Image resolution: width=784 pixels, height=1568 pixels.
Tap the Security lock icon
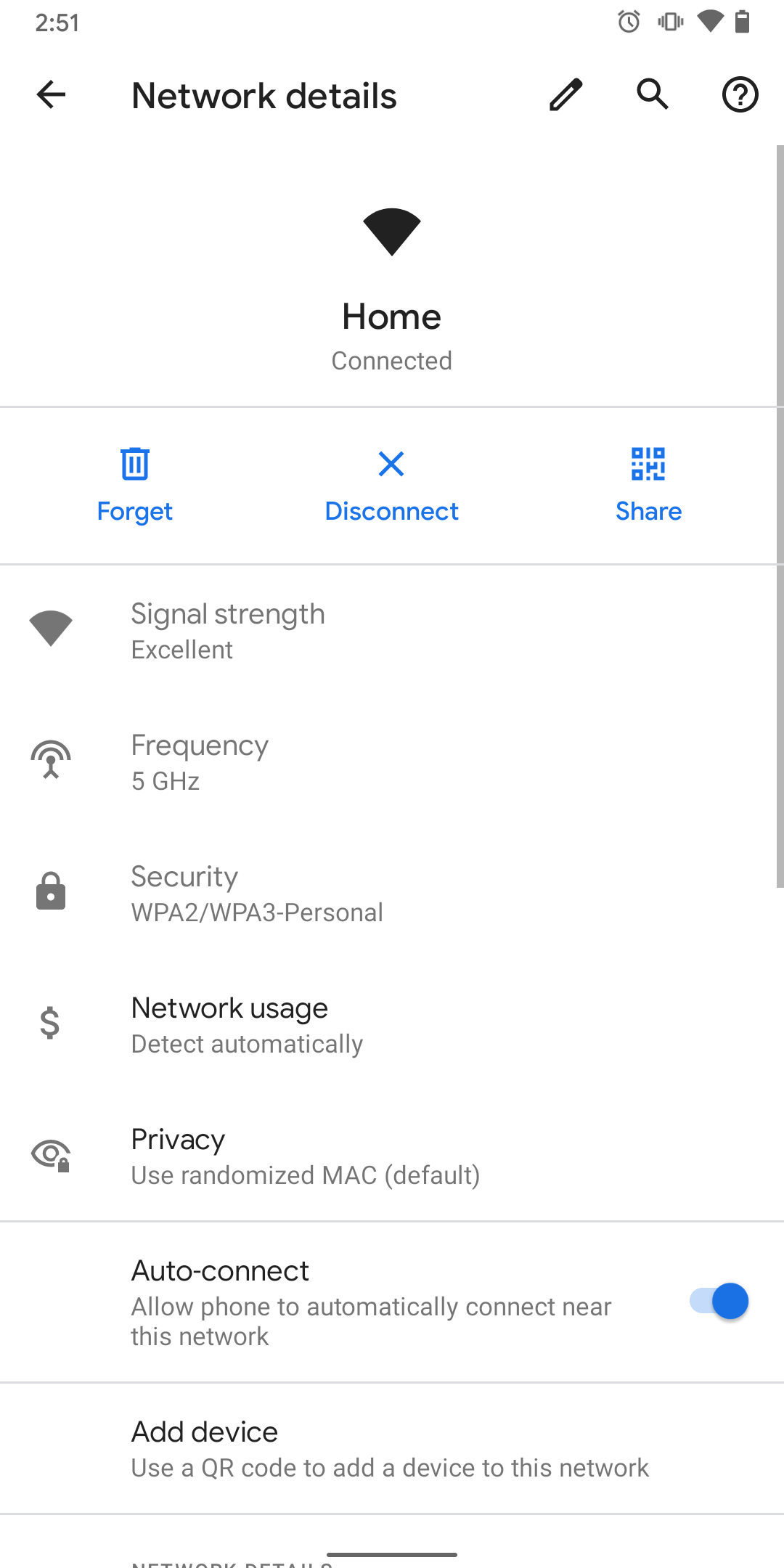click(51, 891)
